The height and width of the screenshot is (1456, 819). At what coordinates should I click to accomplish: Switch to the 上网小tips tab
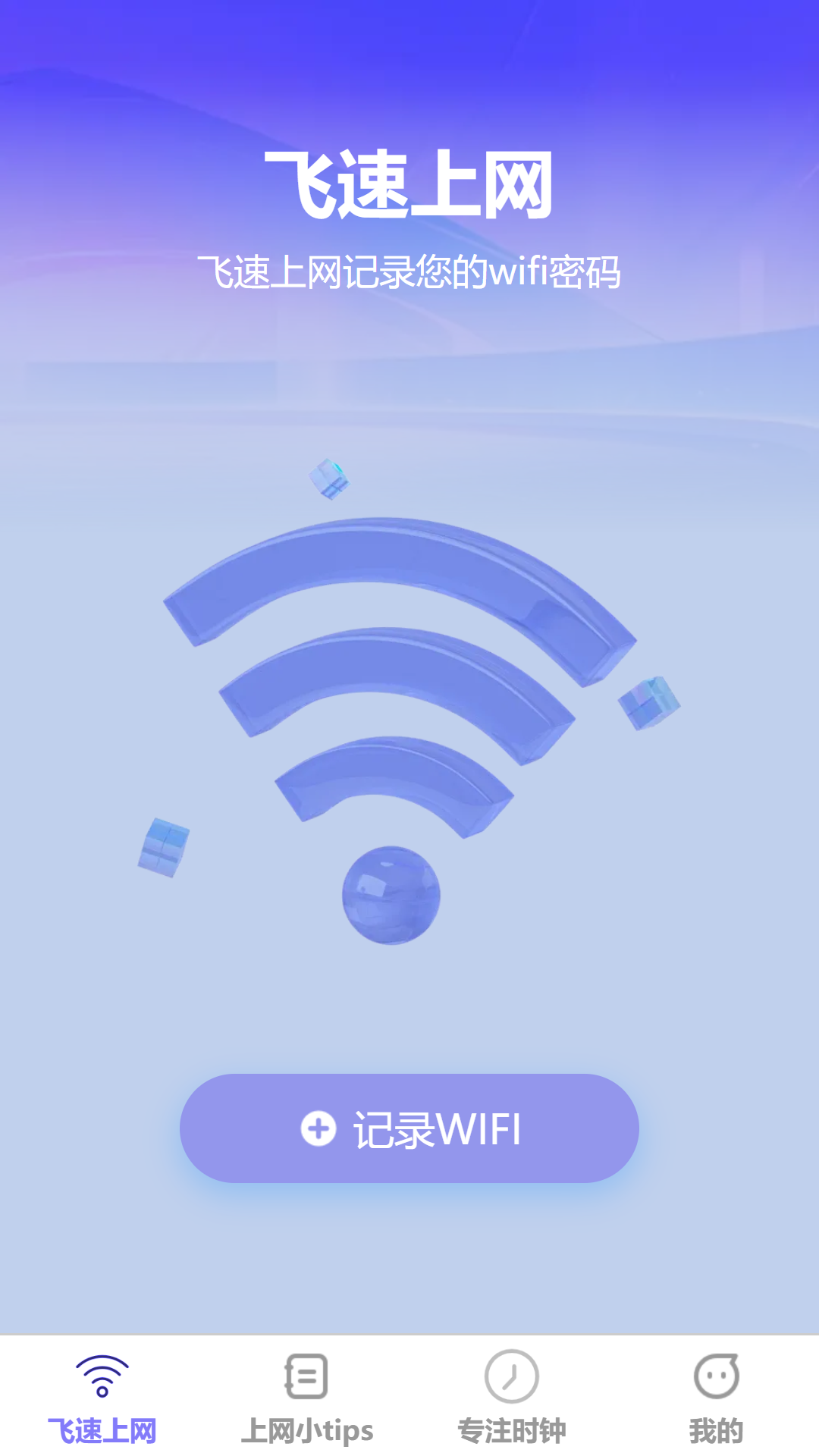click(307, 1398)
